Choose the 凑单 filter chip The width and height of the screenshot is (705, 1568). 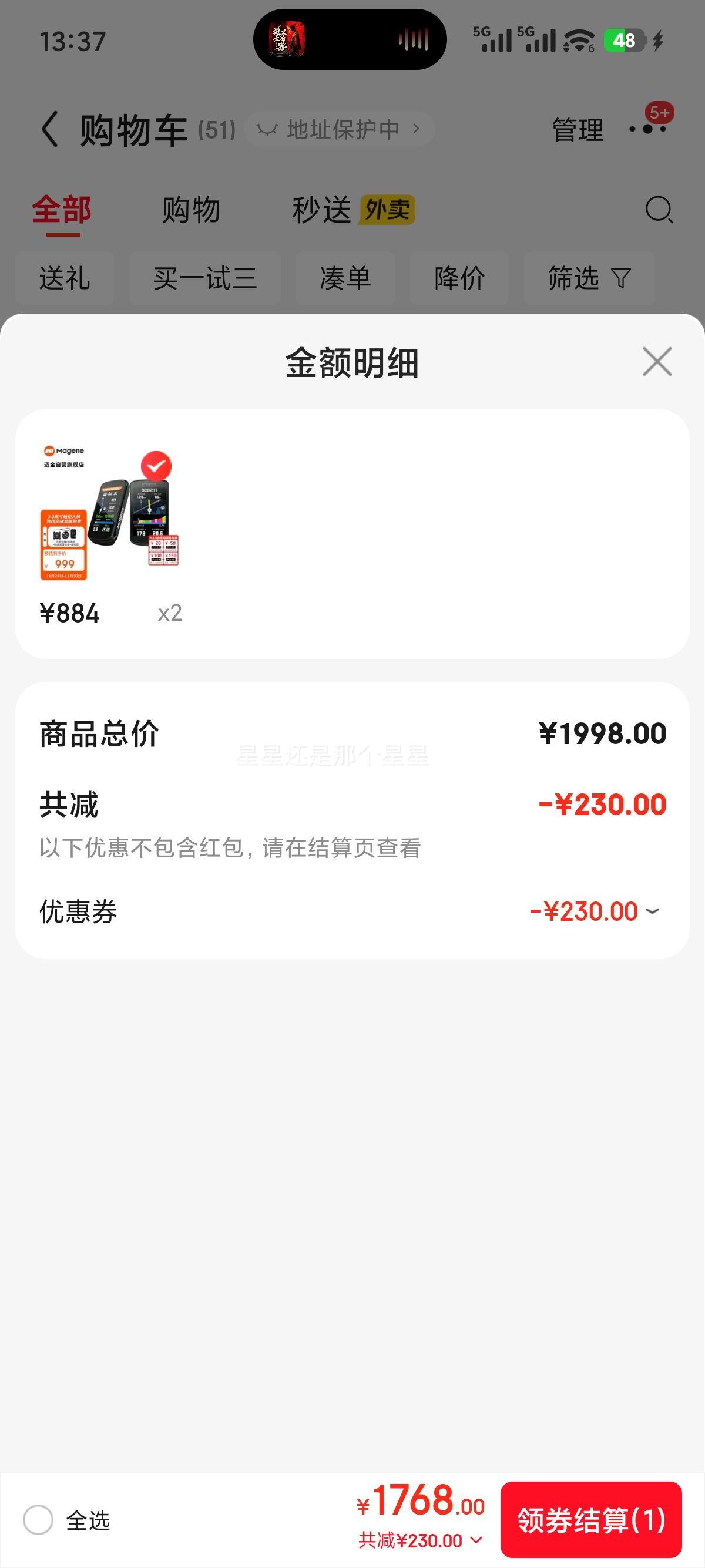(345, 278)
